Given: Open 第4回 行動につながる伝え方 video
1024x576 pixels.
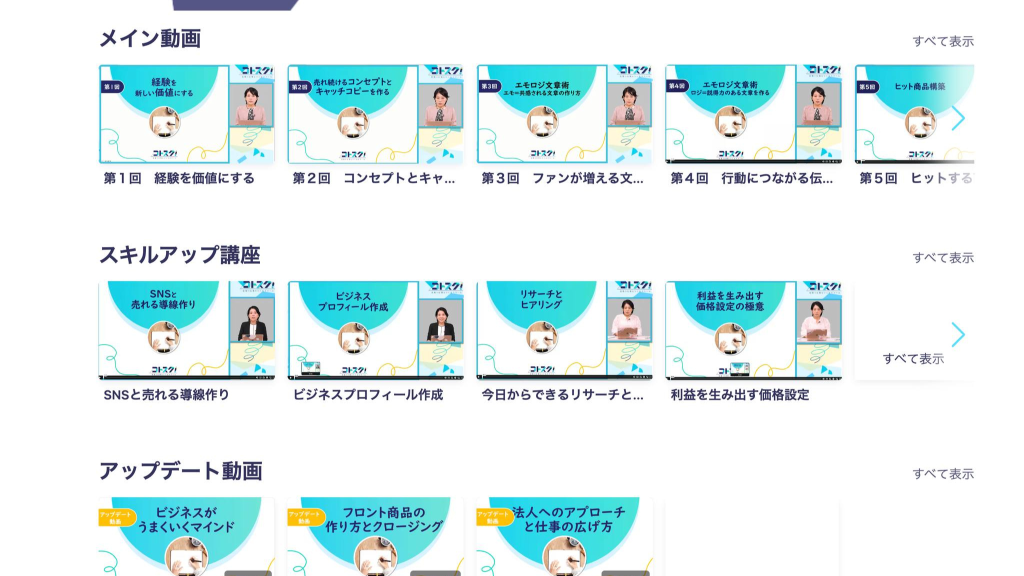Looking at the screenshot, I should (753, 114).
